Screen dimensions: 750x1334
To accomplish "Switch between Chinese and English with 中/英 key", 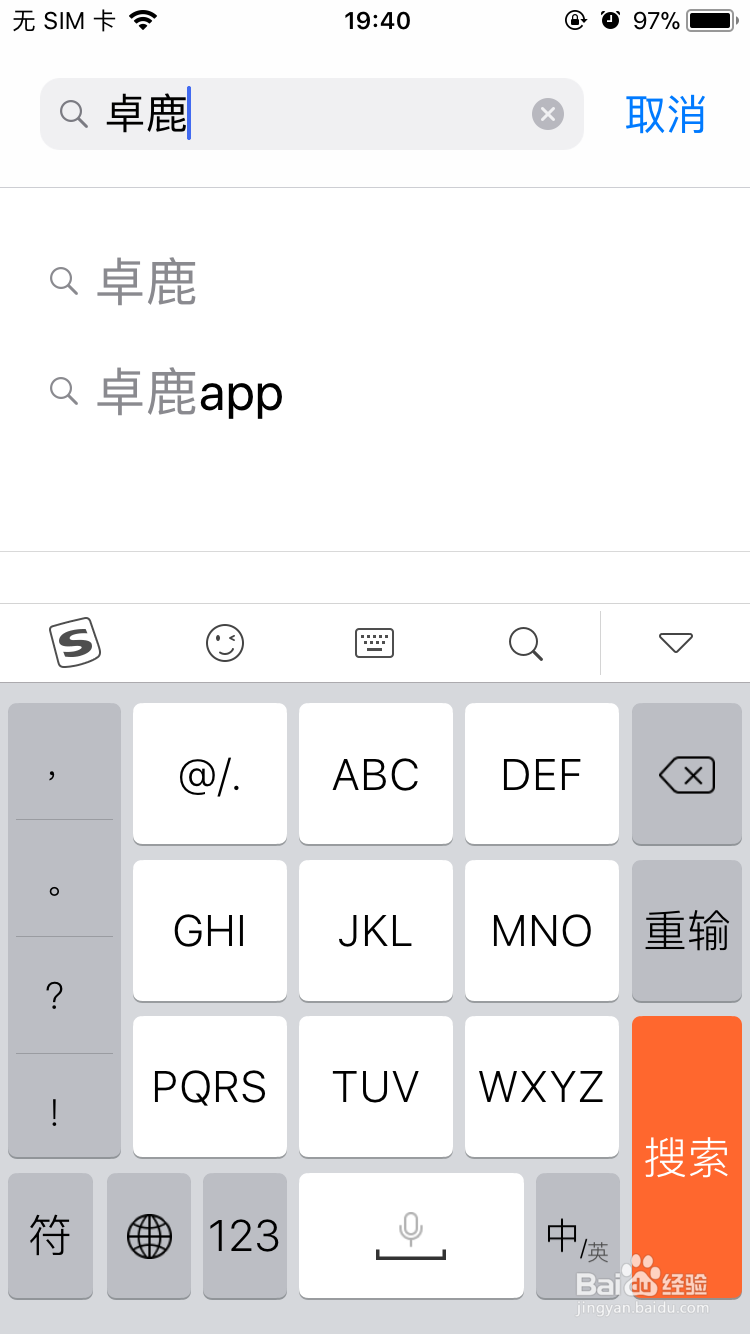I will pos(578,1236).
